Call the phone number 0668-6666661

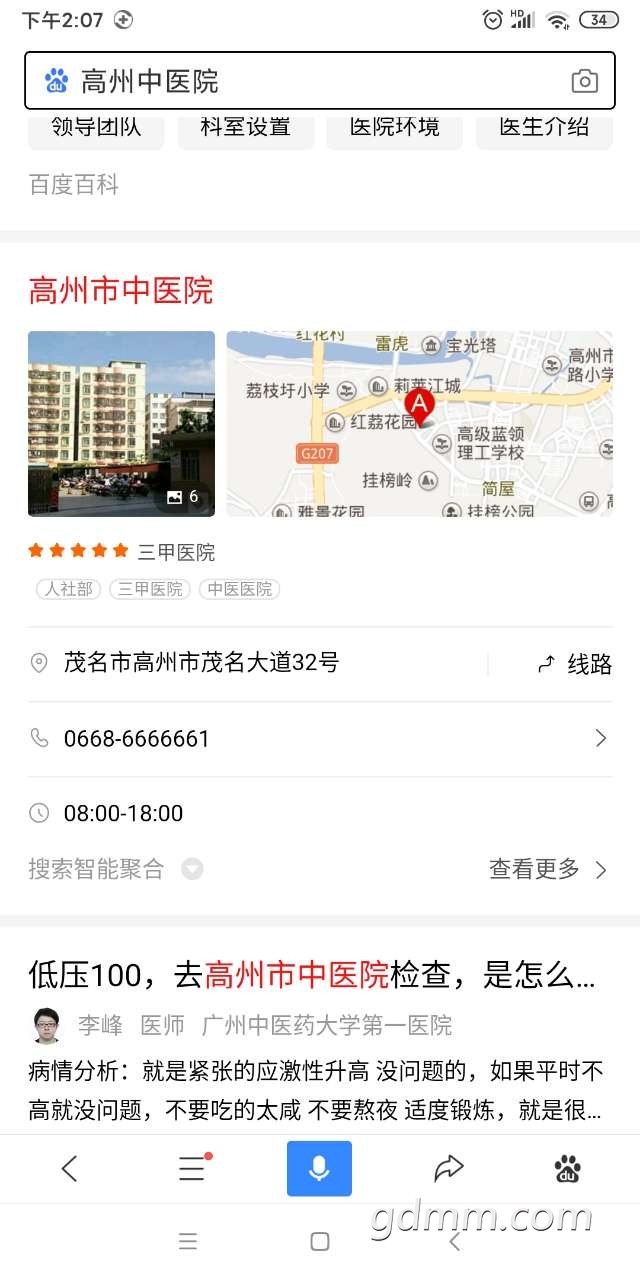coord(137,739)
